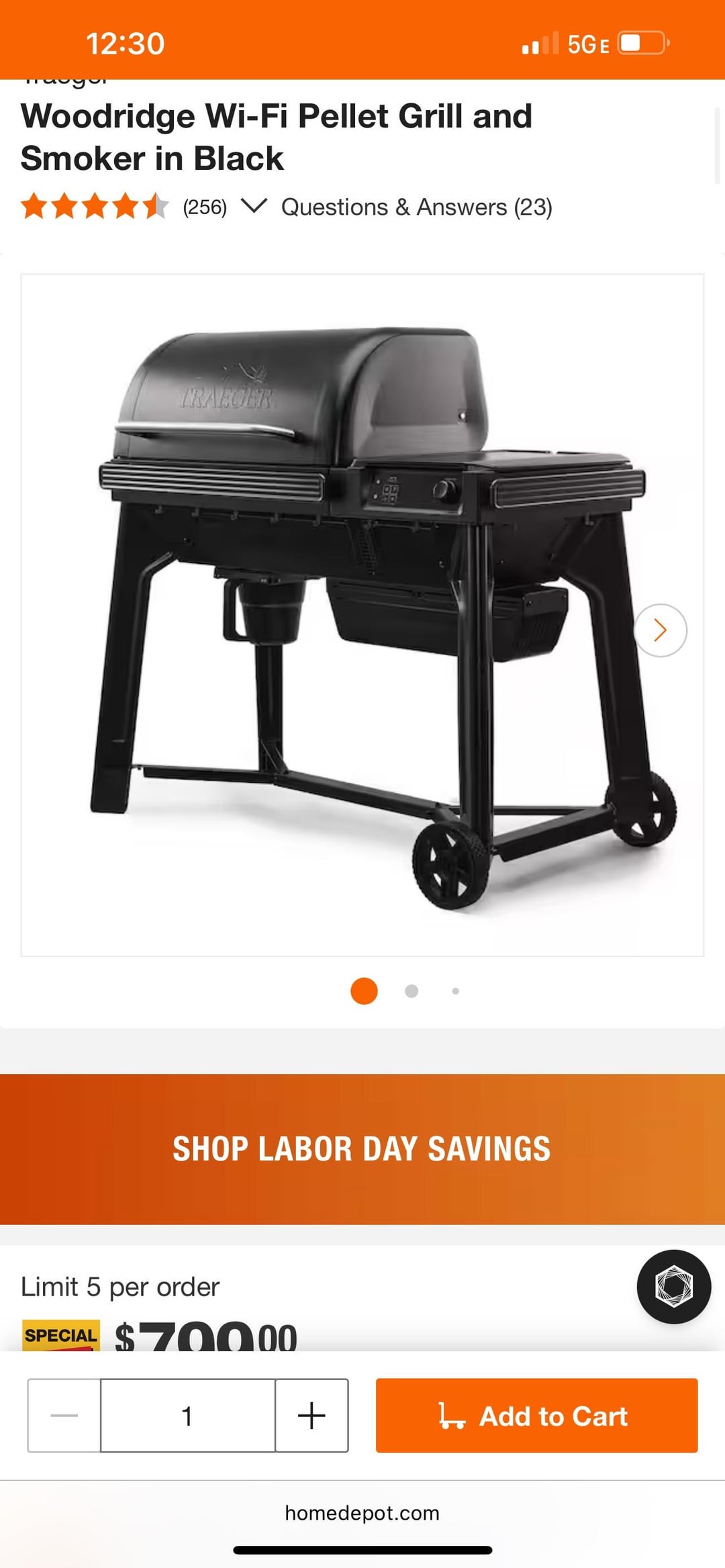Edit the quantity field showing 1
The image size is (725, 1568).
point(187,1416)
